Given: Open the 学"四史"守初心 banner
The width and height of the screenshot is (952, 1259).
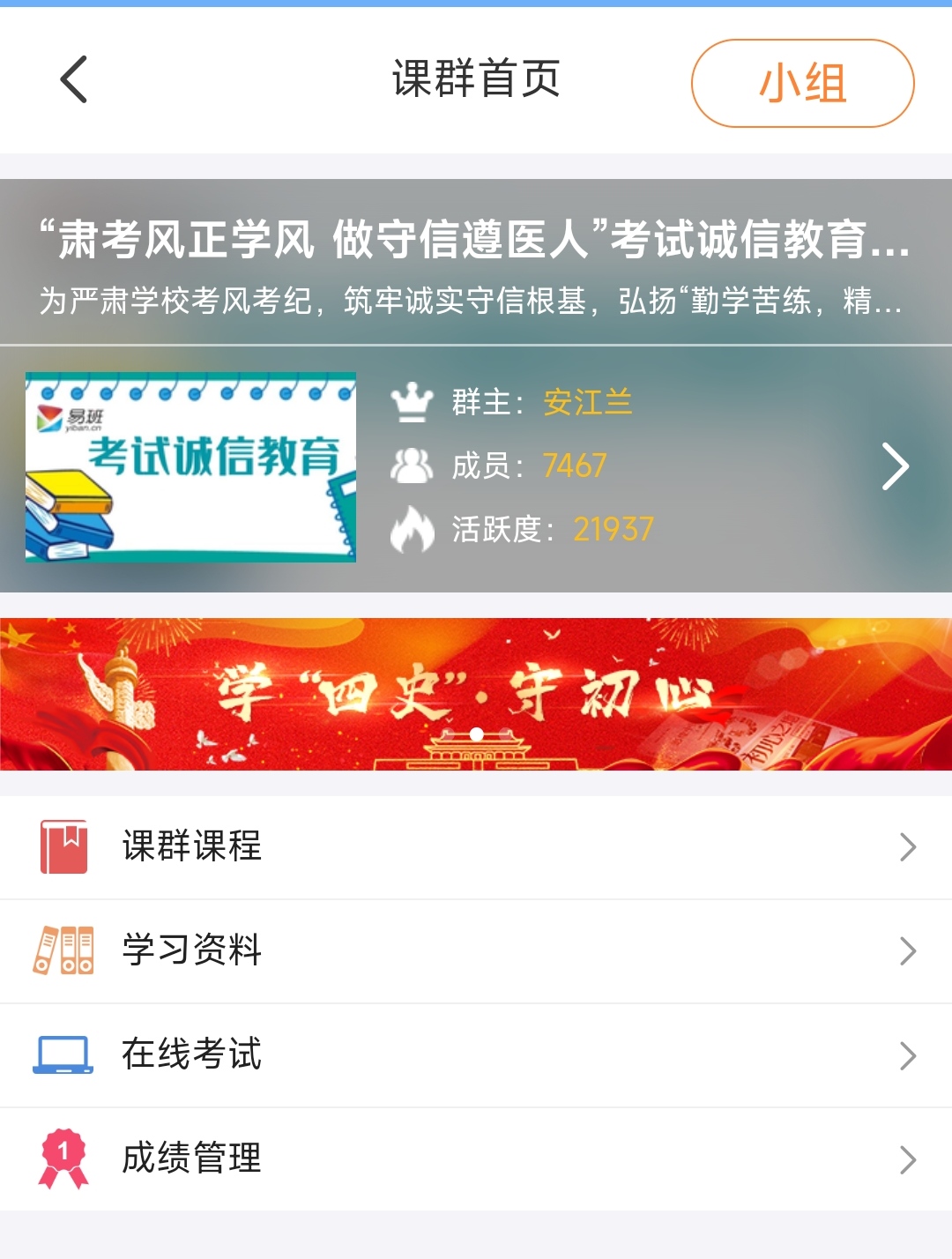Looking at the screenshot, I should tap(476, 694).
